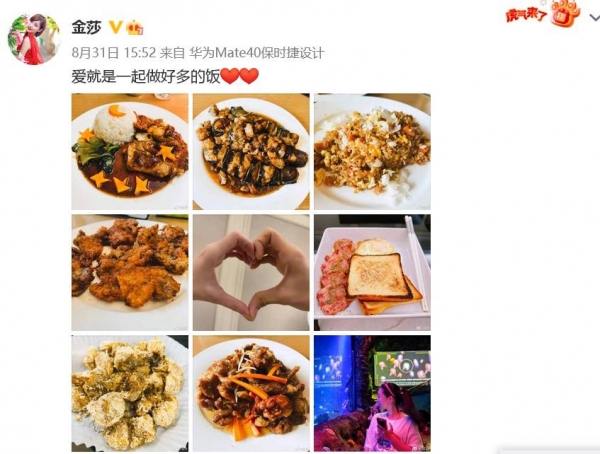600x454 pixels.
Task: Open the 华为Mate40保时捷设计 source link
Action: click(245, 51)
